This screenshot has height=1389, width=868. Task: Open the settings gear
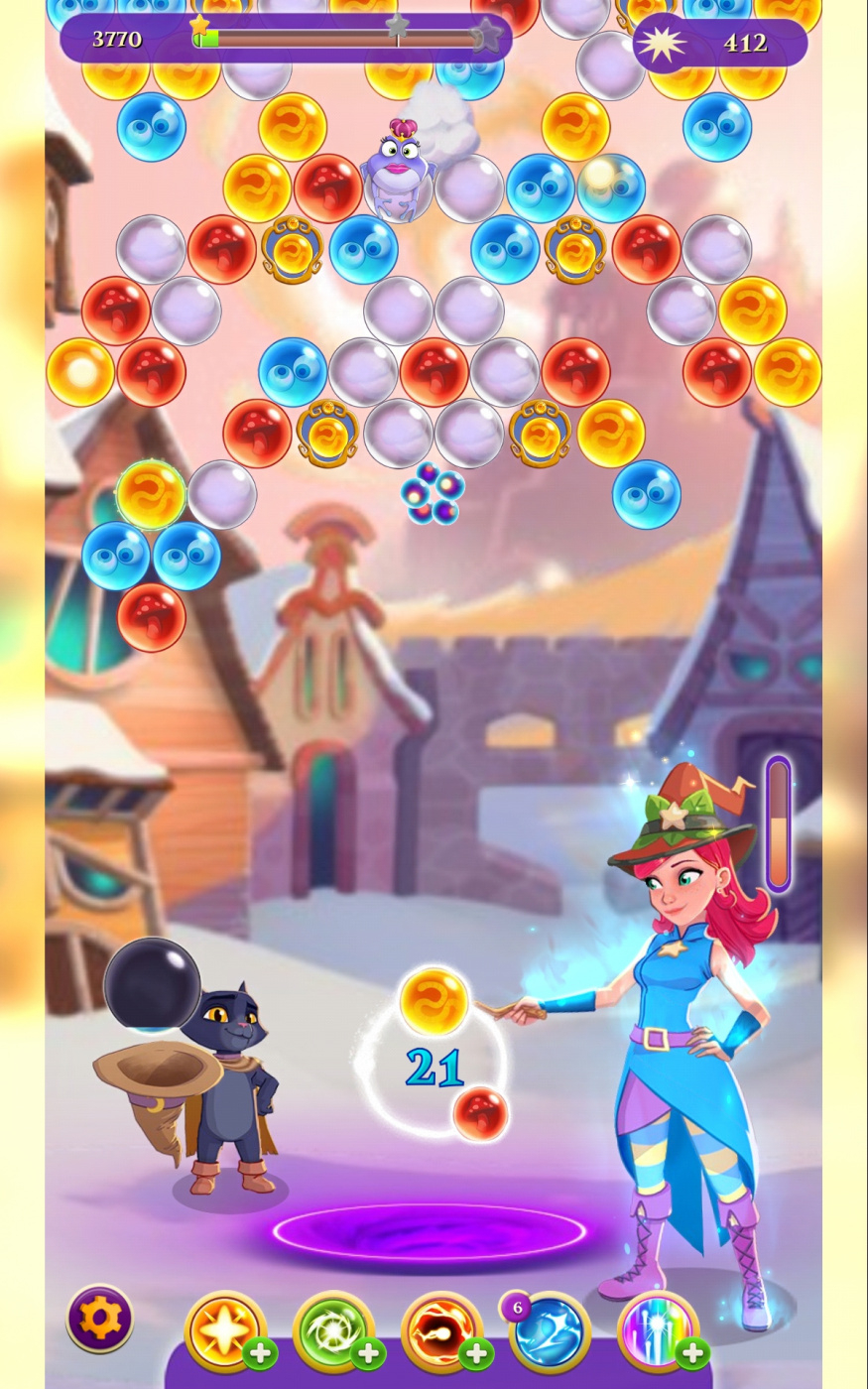click(x=99, y=1319)
